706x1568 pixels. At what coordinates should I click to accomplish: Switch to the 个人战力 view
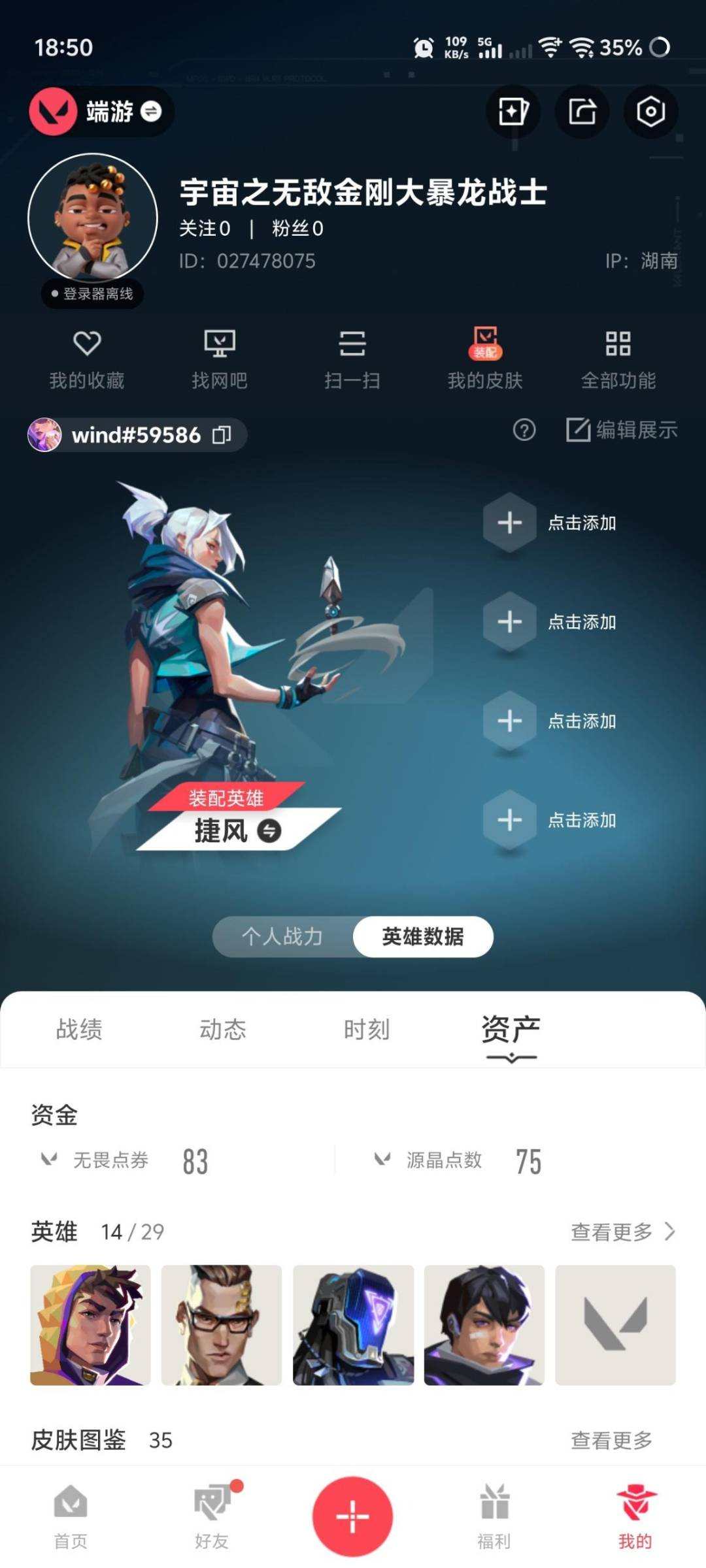tap(282, 936)
